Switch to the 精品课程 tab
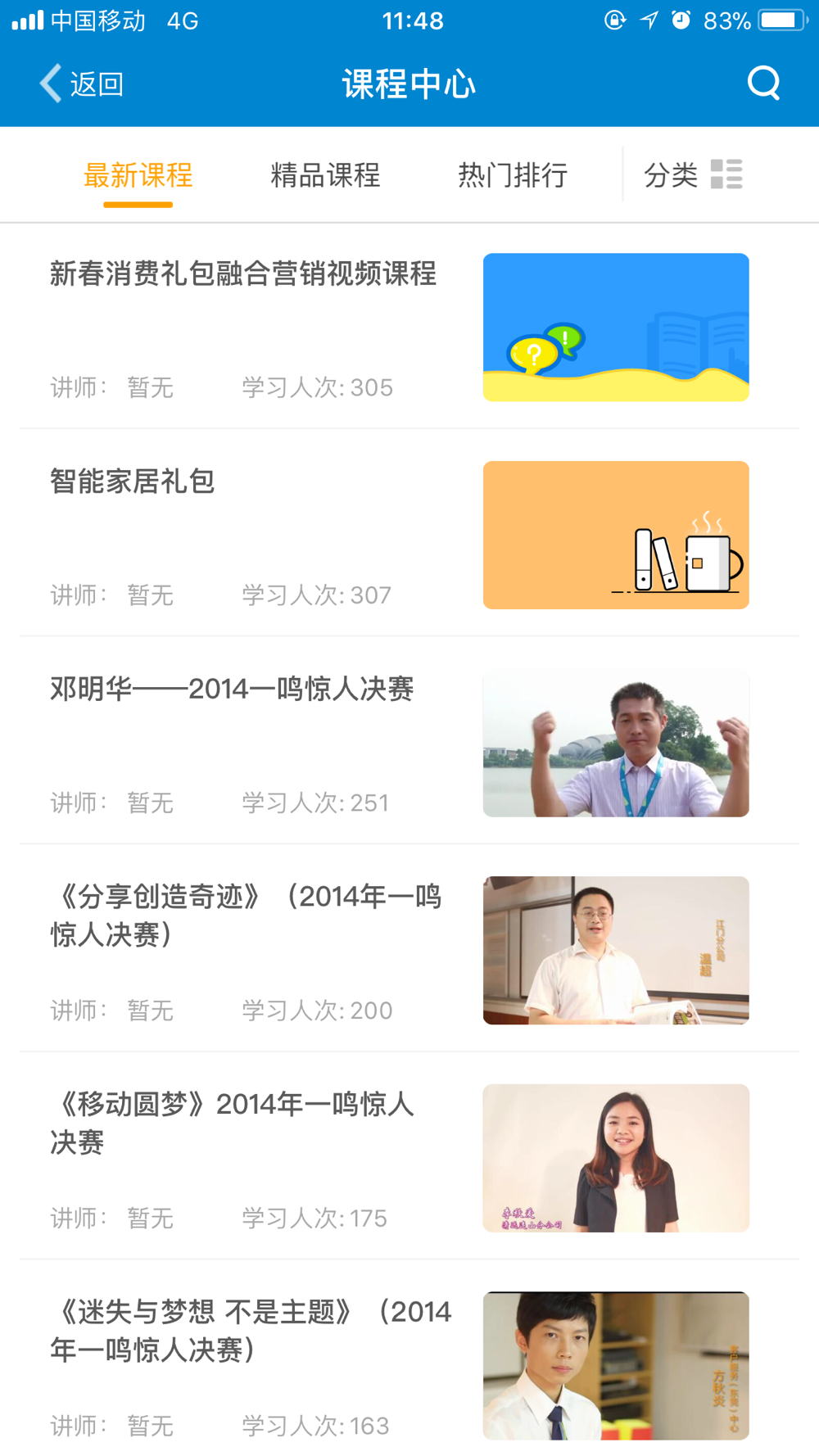The width and height of the screenshot is (819, 1456). [325, 174]
